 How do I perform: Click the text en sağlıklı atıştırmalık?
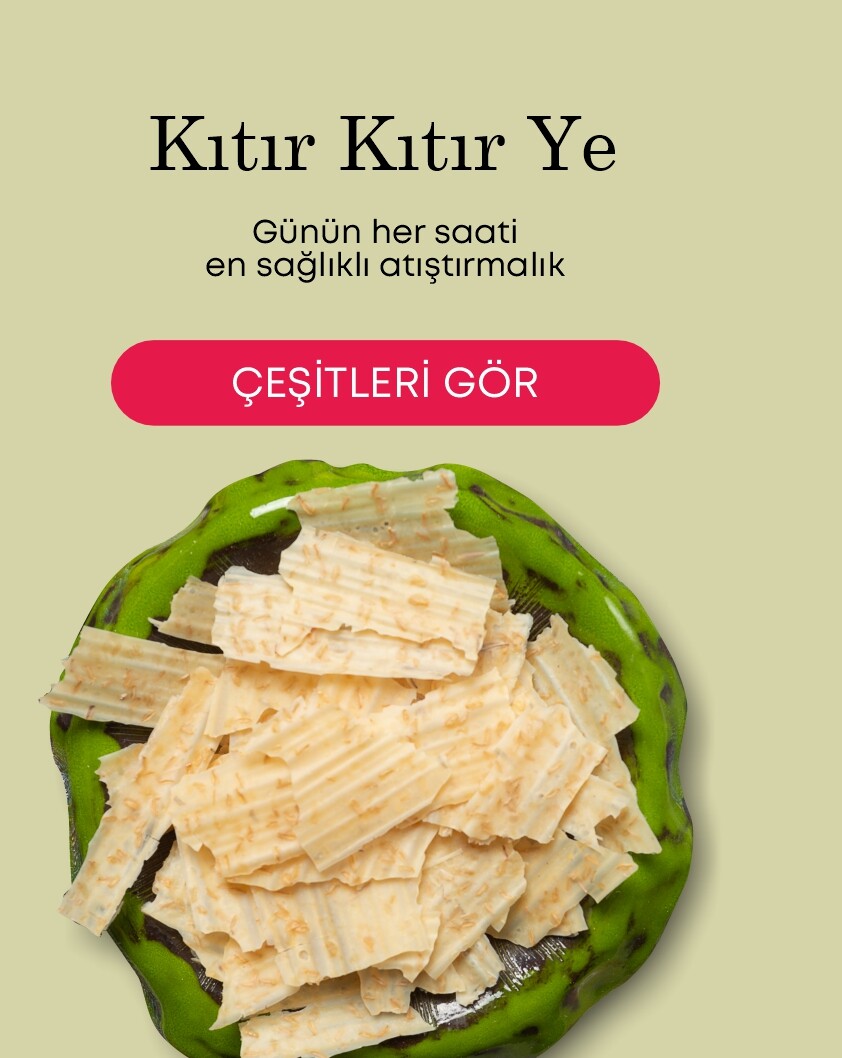click(385, 264)
